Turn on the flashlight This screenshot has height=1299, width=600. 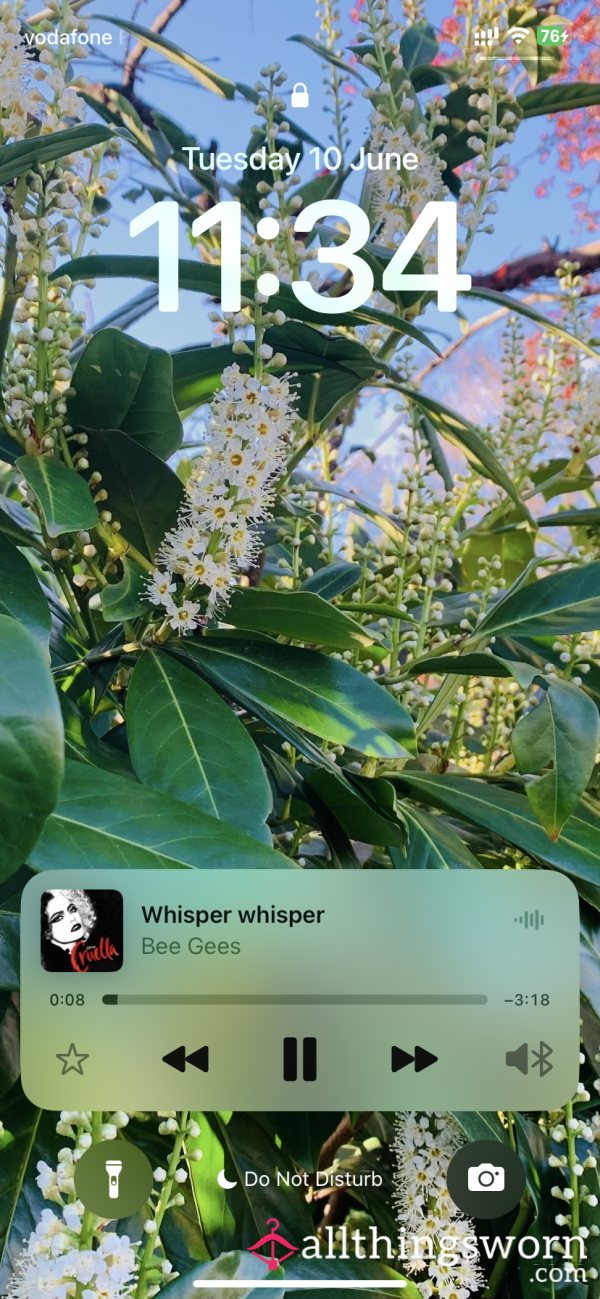click(x=114, y=1179)
